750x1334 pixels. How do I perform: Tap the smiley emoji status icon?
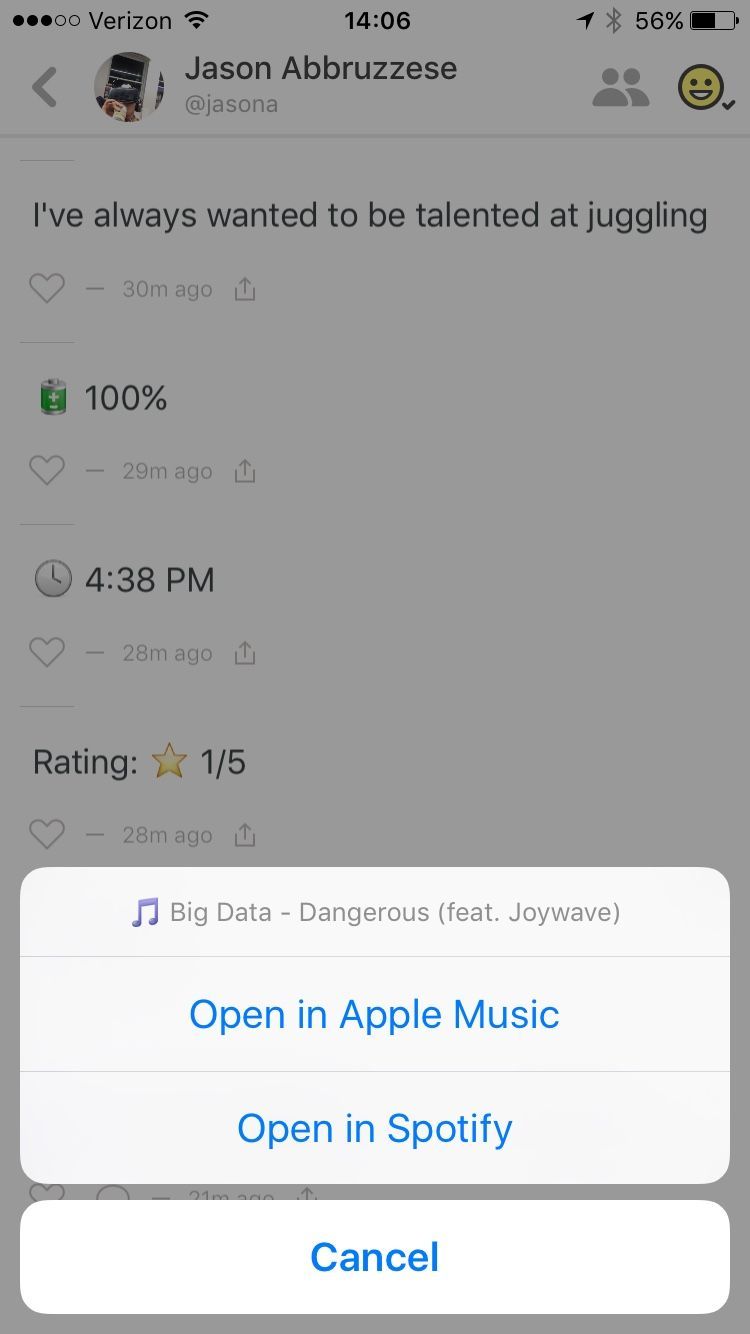(701, 87)
